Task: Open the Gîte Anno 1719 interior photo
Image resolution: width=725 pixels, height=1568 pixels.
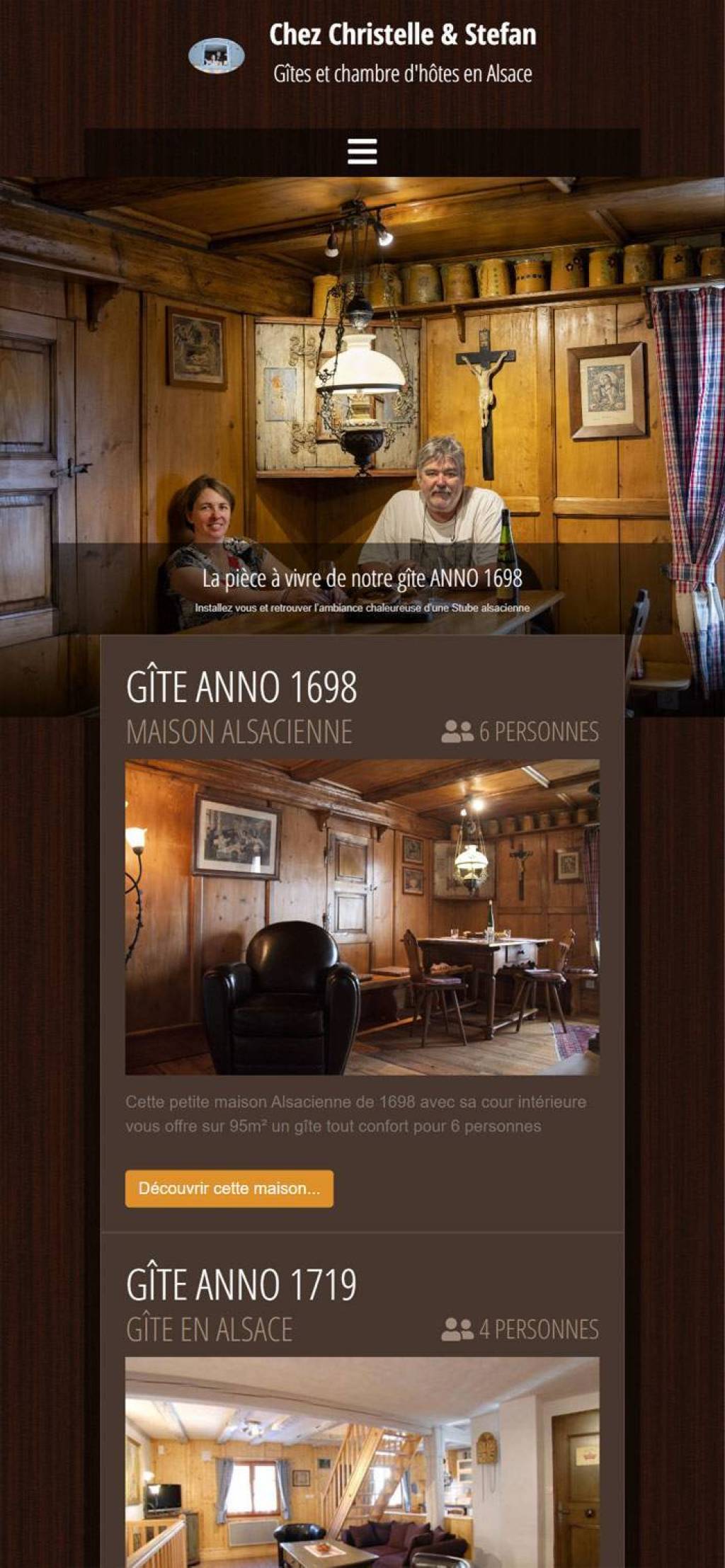Action: pyautogui.click(x=362, y=1463)
